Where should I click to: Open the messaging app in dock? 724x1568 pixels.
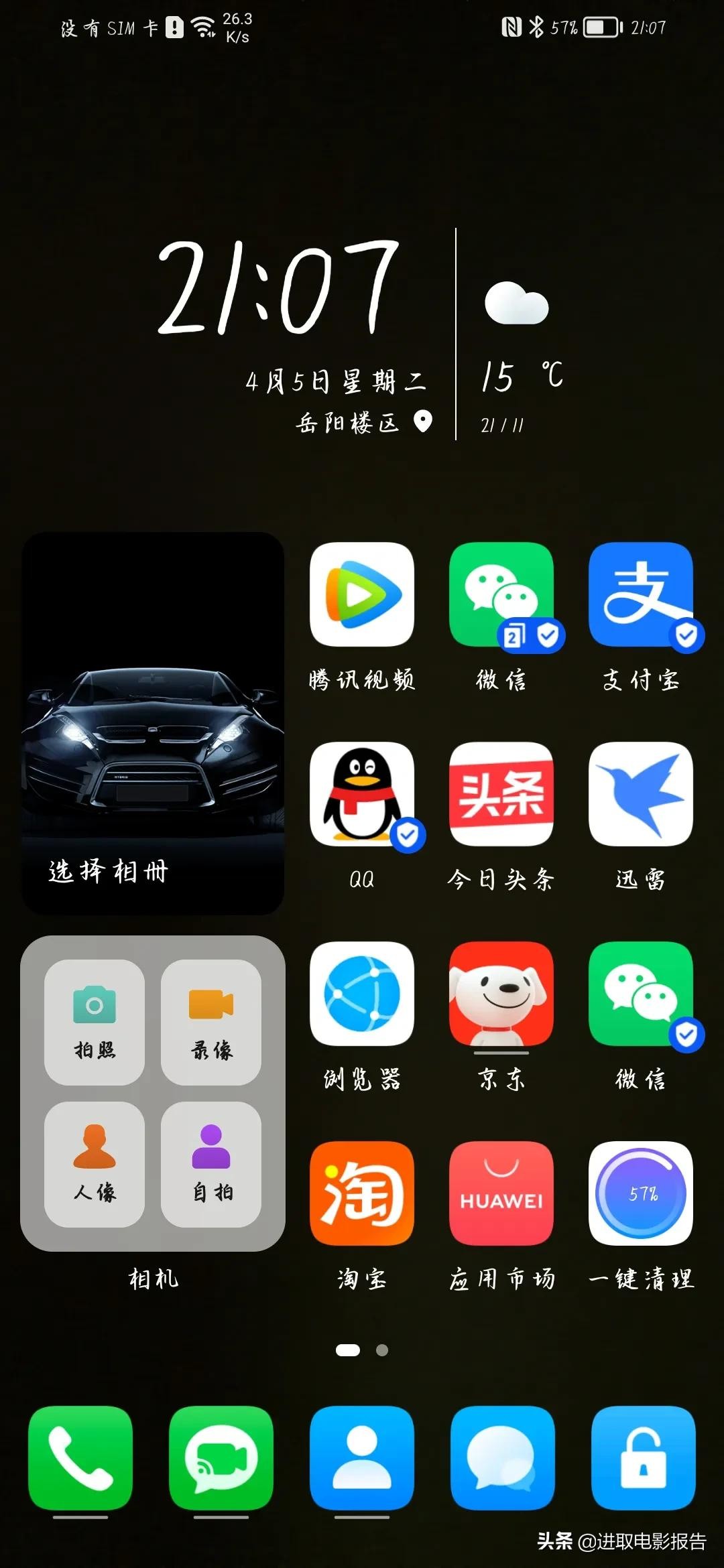point(503,1457)
